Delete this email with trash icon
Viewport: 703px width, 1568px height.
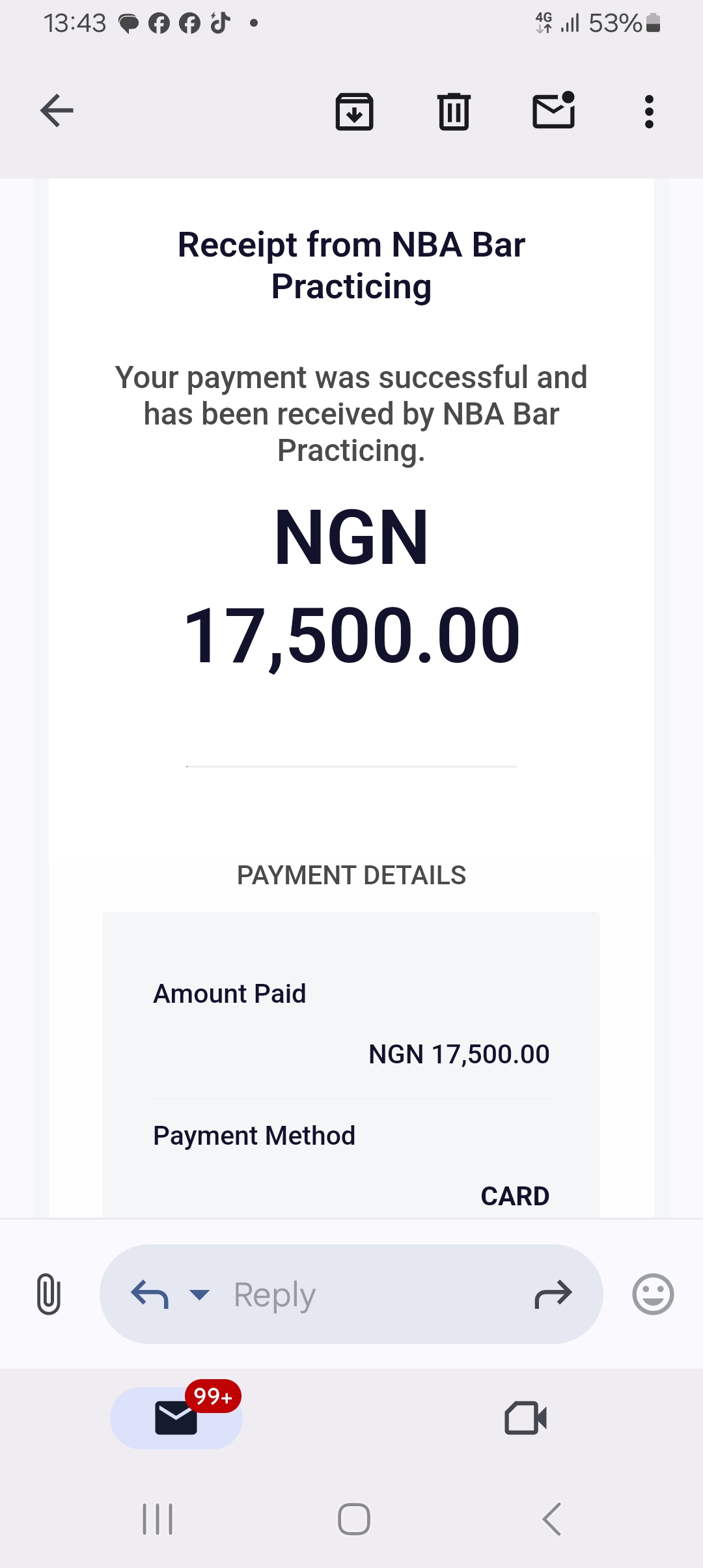tap(454, 111)
